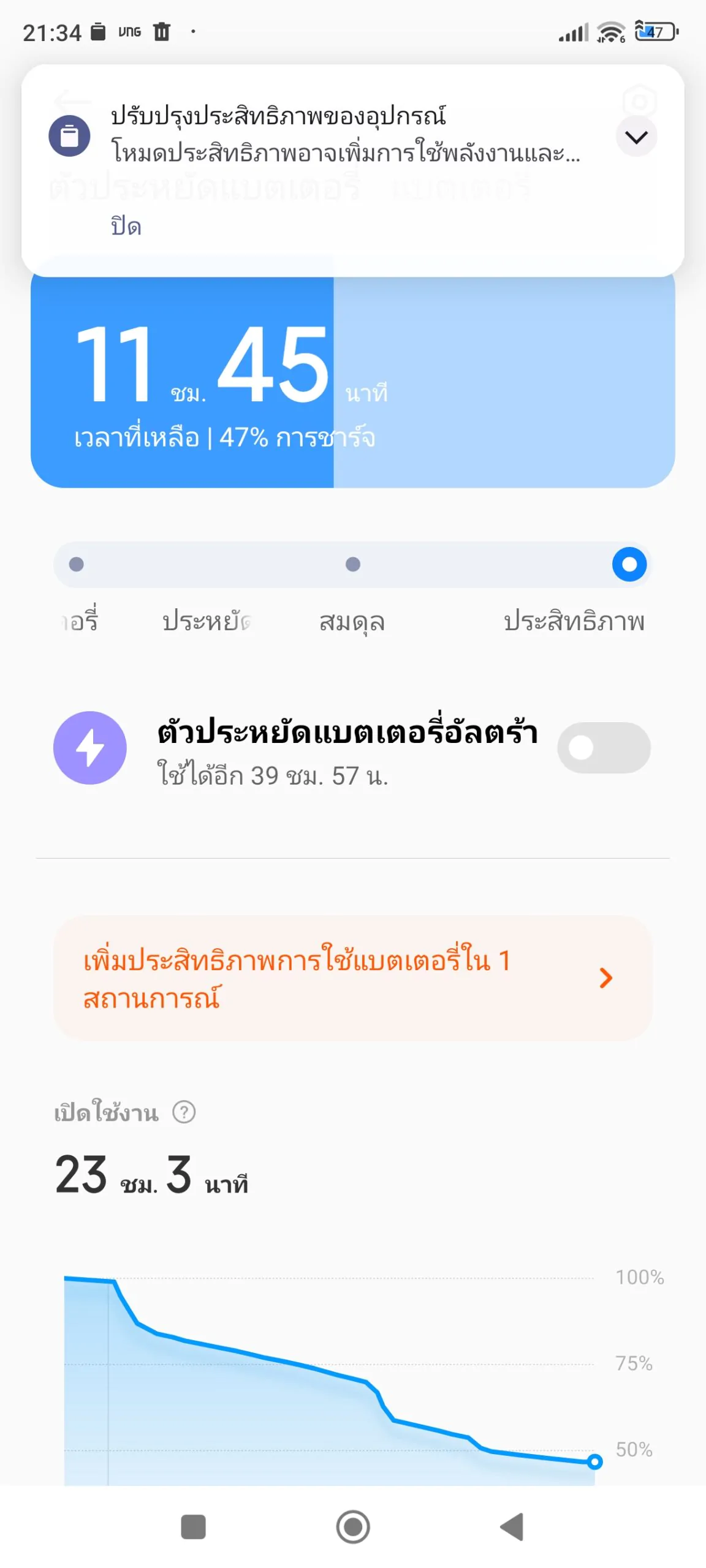Select the ประสิทธิภาพ performance mode
This screenshot has width=706, height=1568.
coord(574,621)
